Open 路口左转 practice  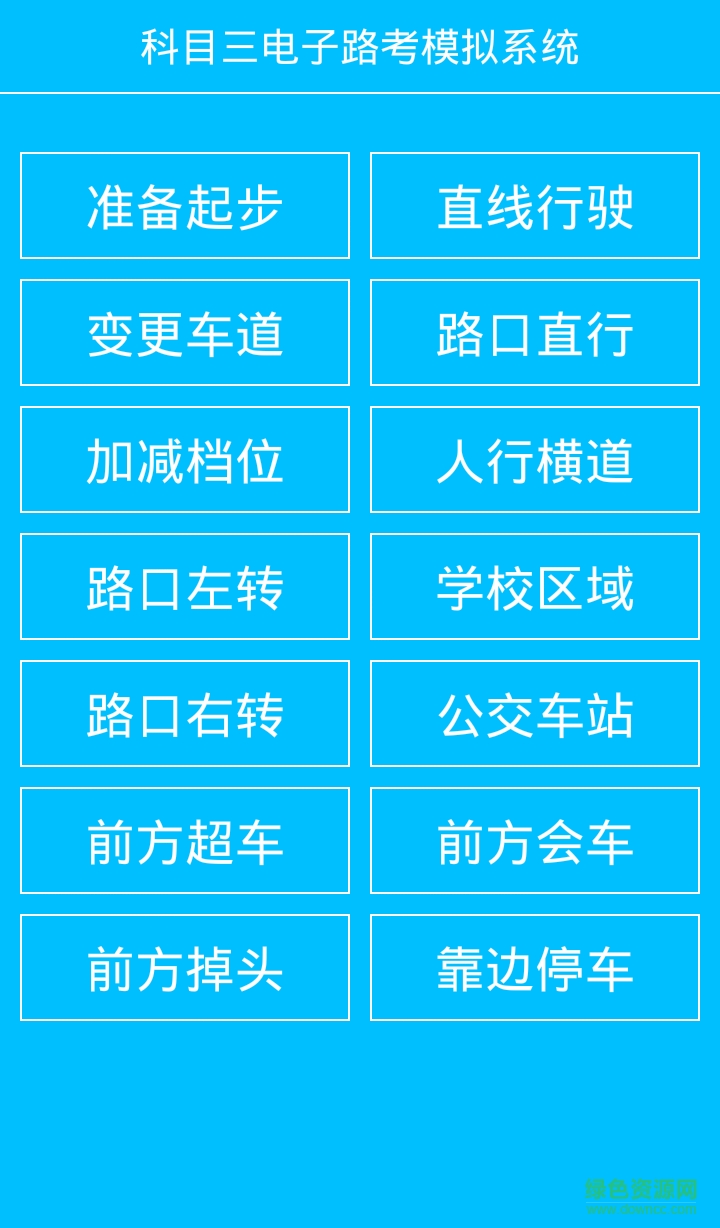[x=184, y=587]
